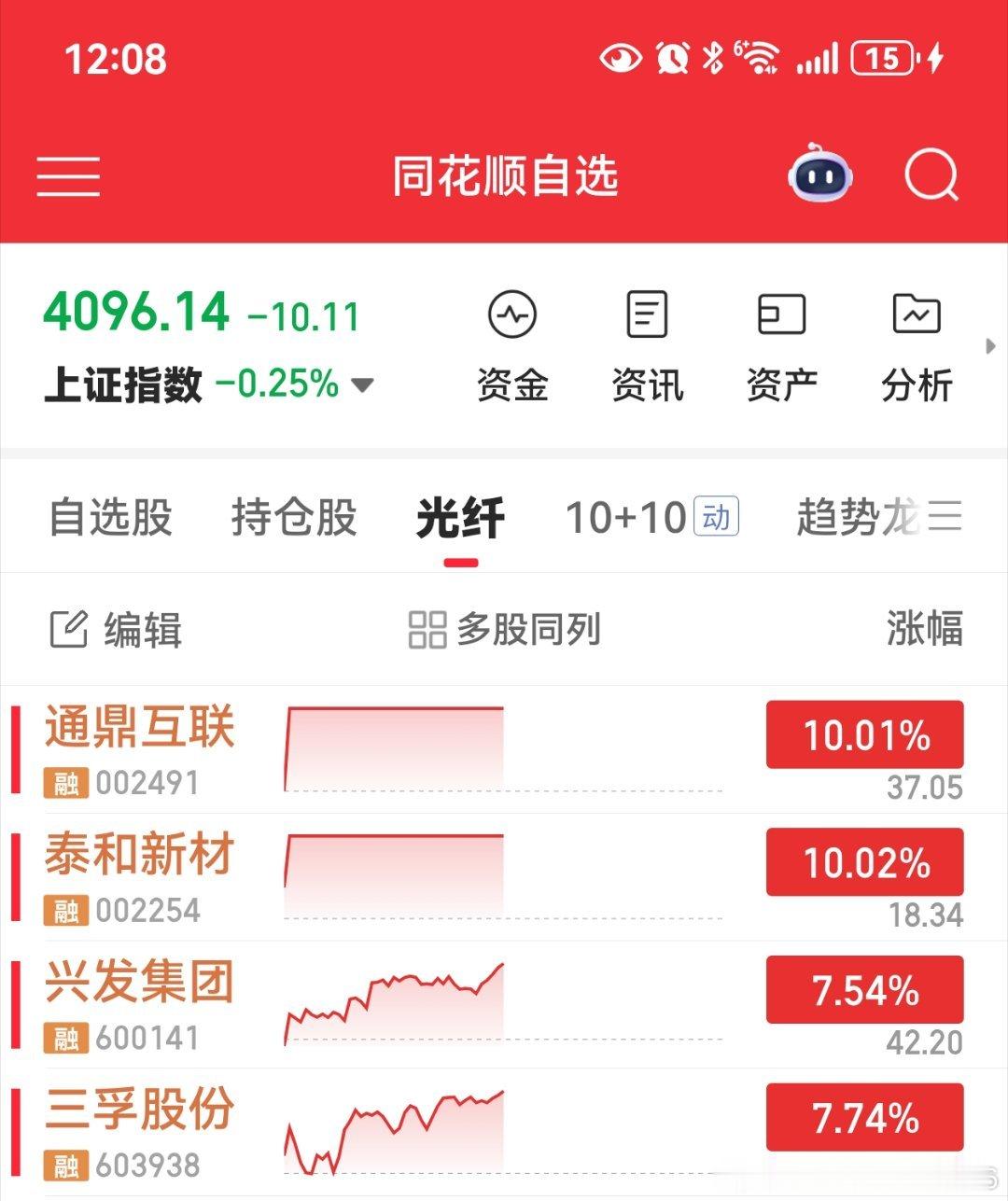
Task: Switch to 多股同列 view
Action: (504, 630)
